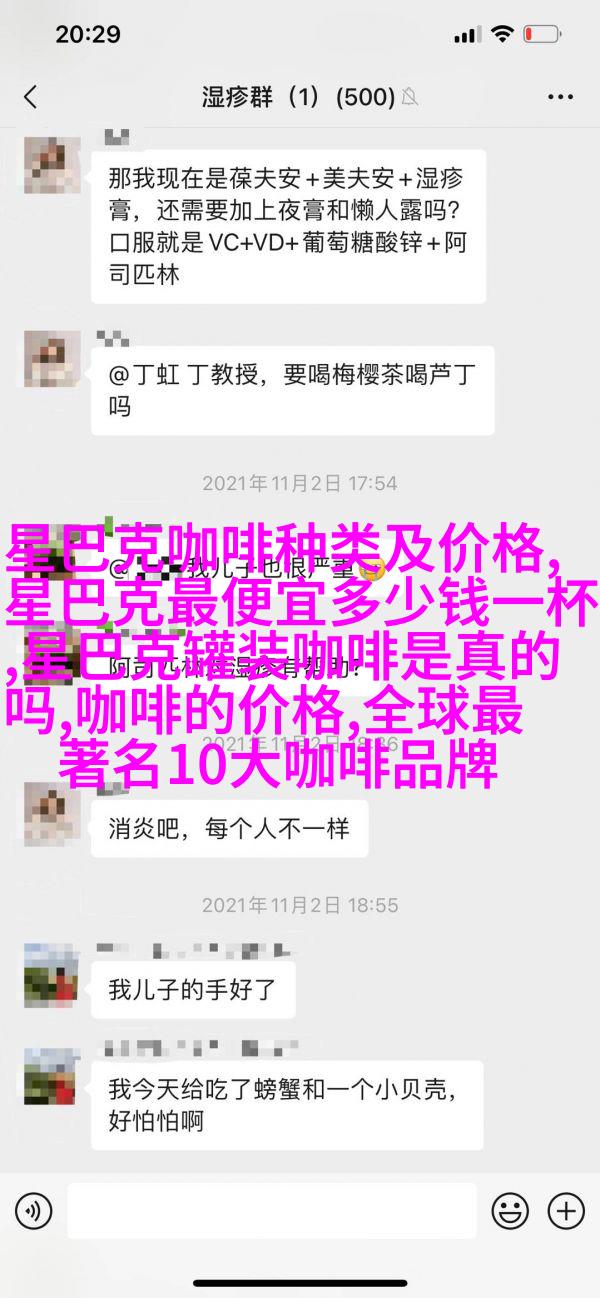Image resolution: width=600 pixels, height=1298 pixels.
Task: Open the emoji sticker panel
Action: click(512, 1211)
